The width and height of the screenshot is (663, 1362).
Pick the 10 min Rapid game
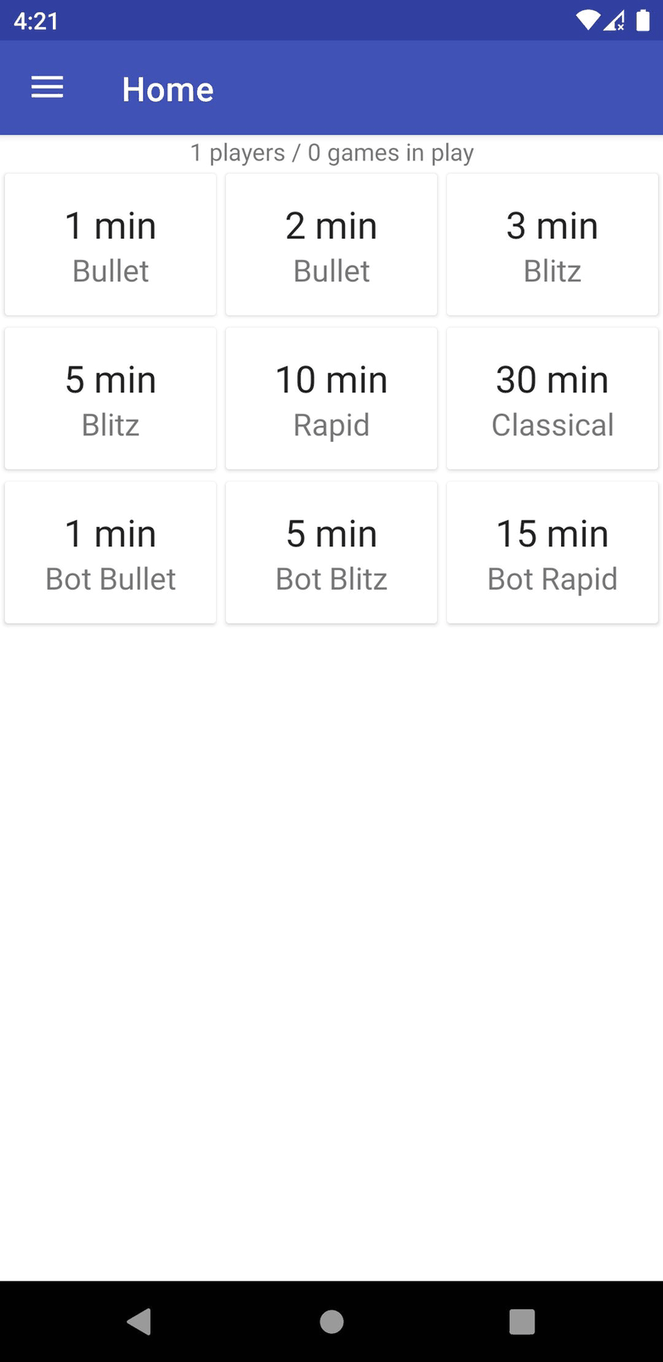pos(331,399)
